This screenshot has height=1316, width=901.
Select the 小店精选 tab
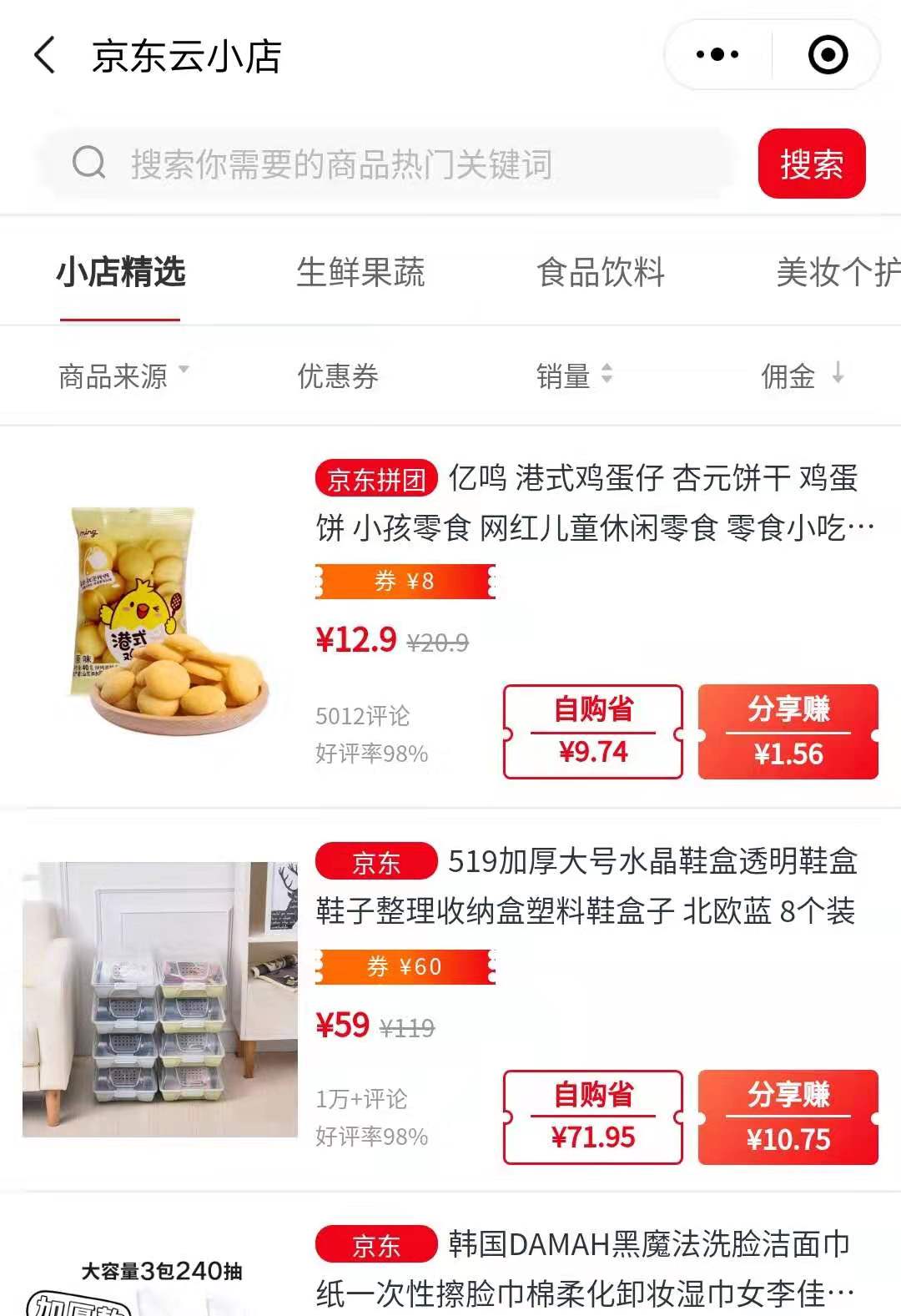pyautogui.click(x=121, y=273)
